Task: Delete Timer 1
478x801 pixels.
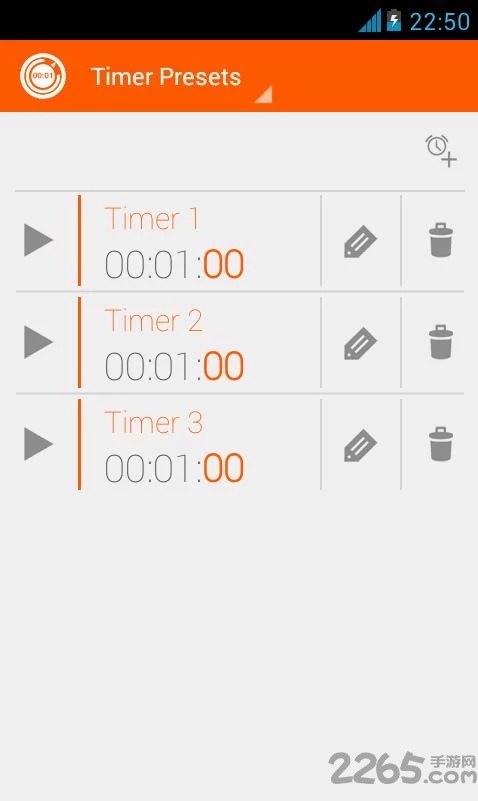Action: (441, 240)
